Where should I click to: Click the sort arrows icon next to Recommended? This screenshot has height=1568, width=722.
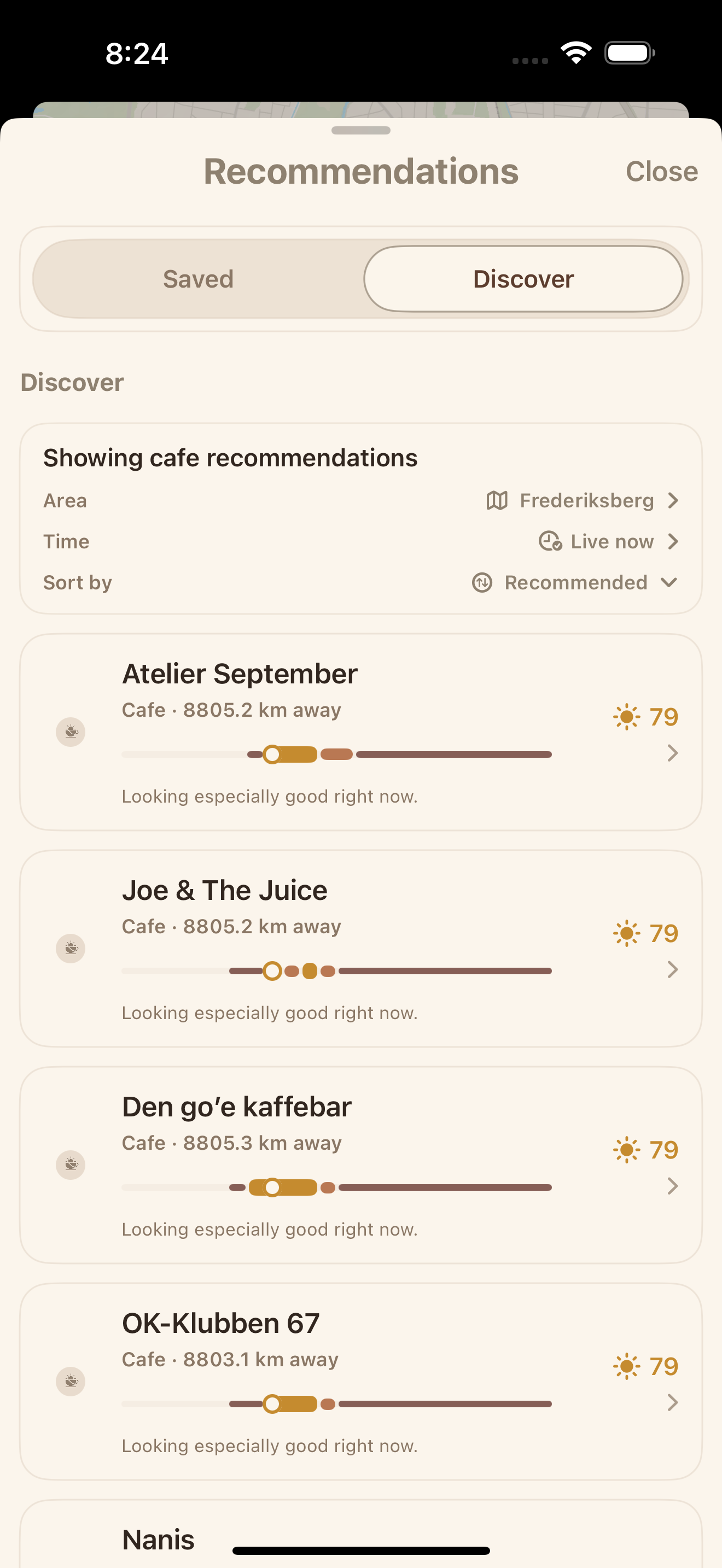click(x=481, y=582)
